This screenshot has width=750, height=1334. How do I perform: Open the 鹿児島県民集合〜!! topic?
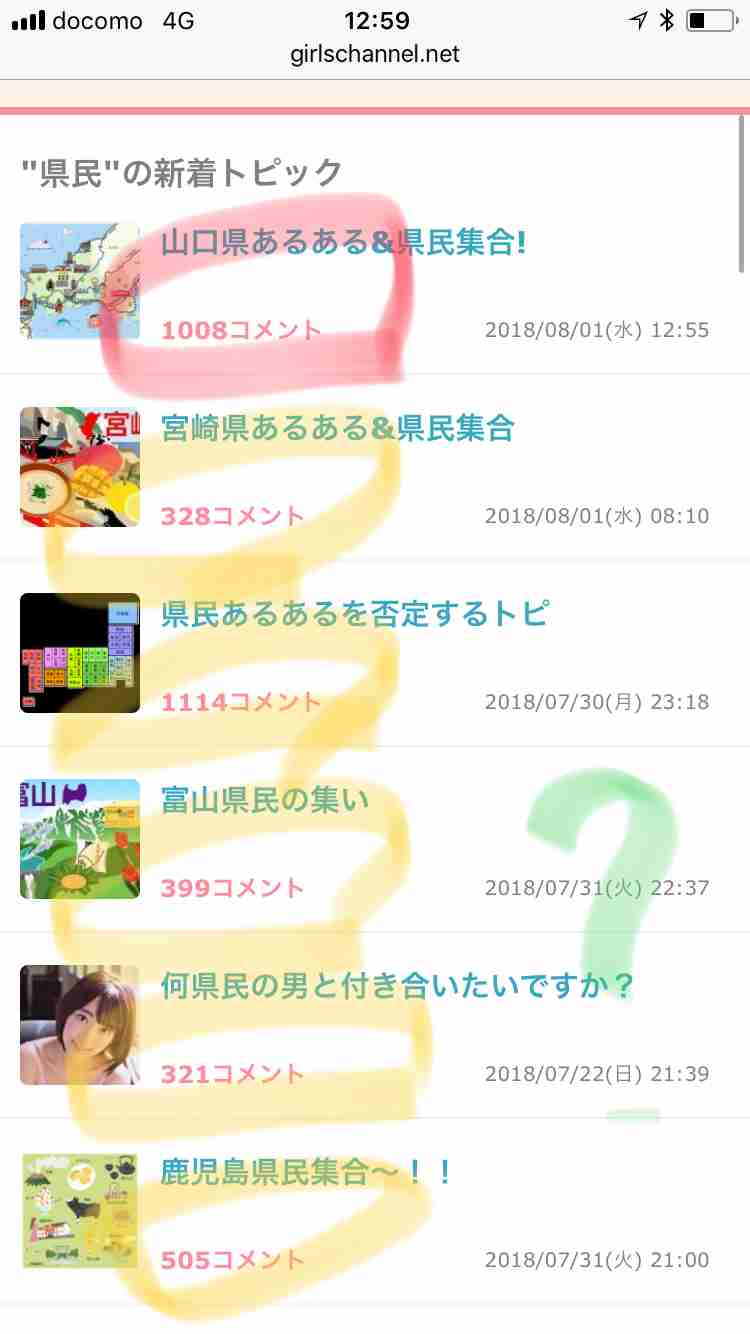[x=307, y=1172]
